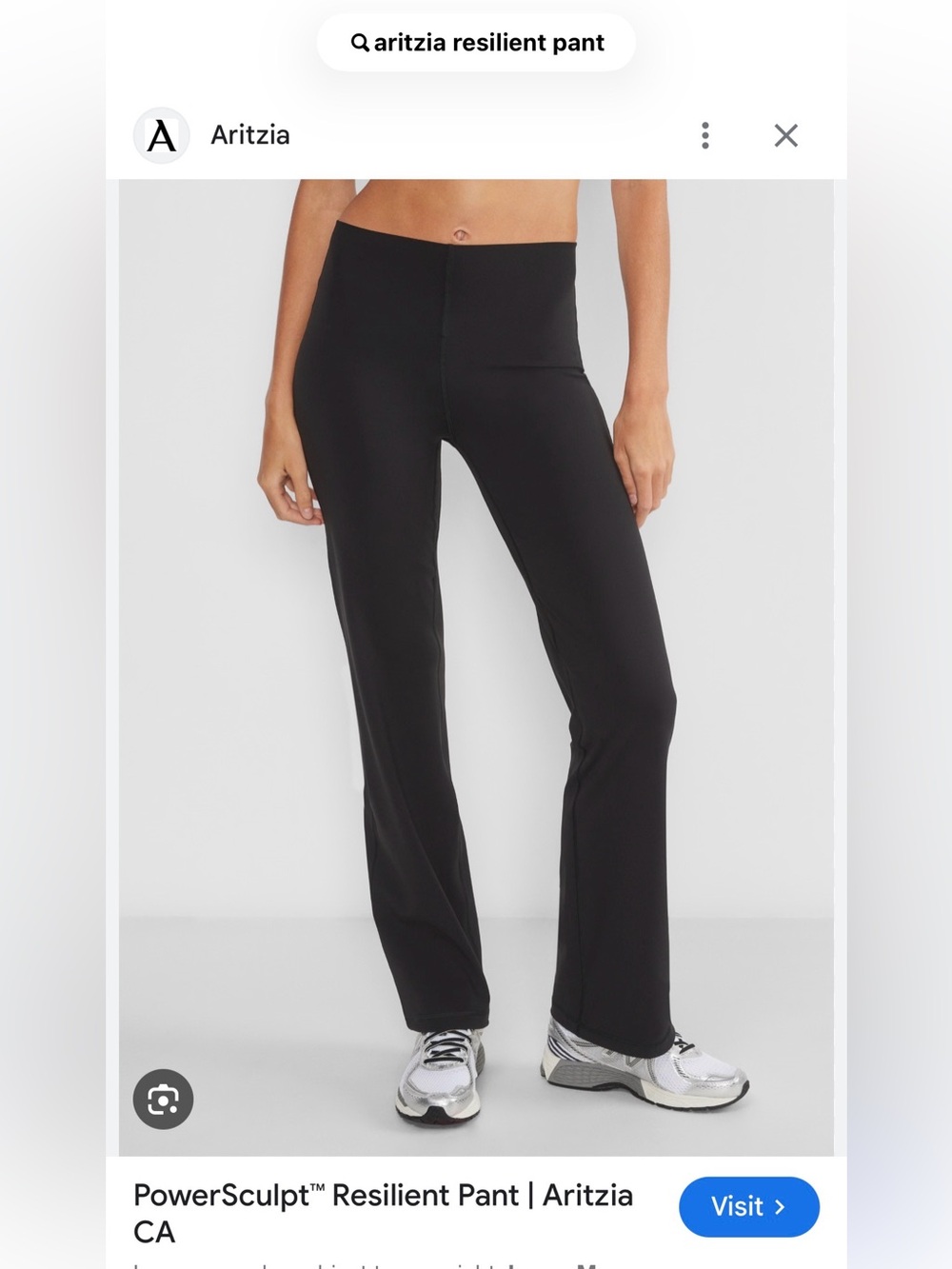Click the magnifying glass in search bar

tap(362, 42)
